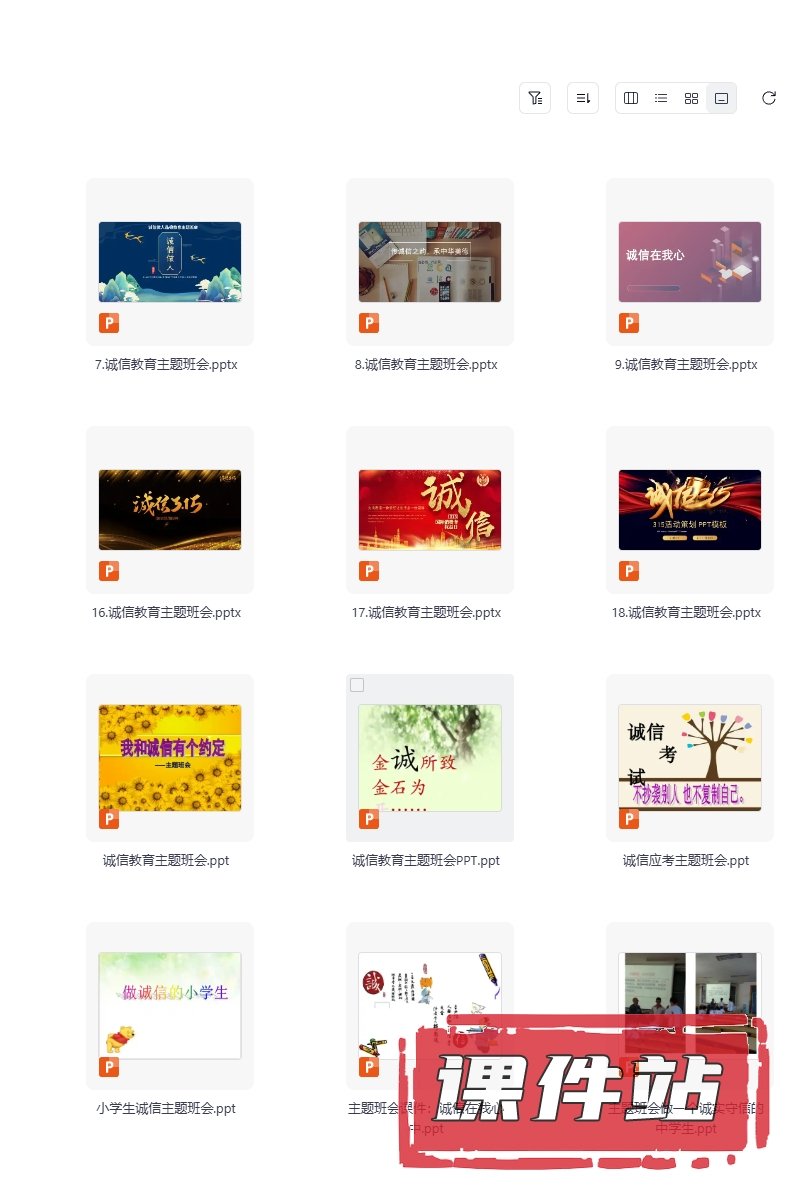Open 16.诚信教育主题班会.pptx
800x1200 pixels.
click(170, 510)
